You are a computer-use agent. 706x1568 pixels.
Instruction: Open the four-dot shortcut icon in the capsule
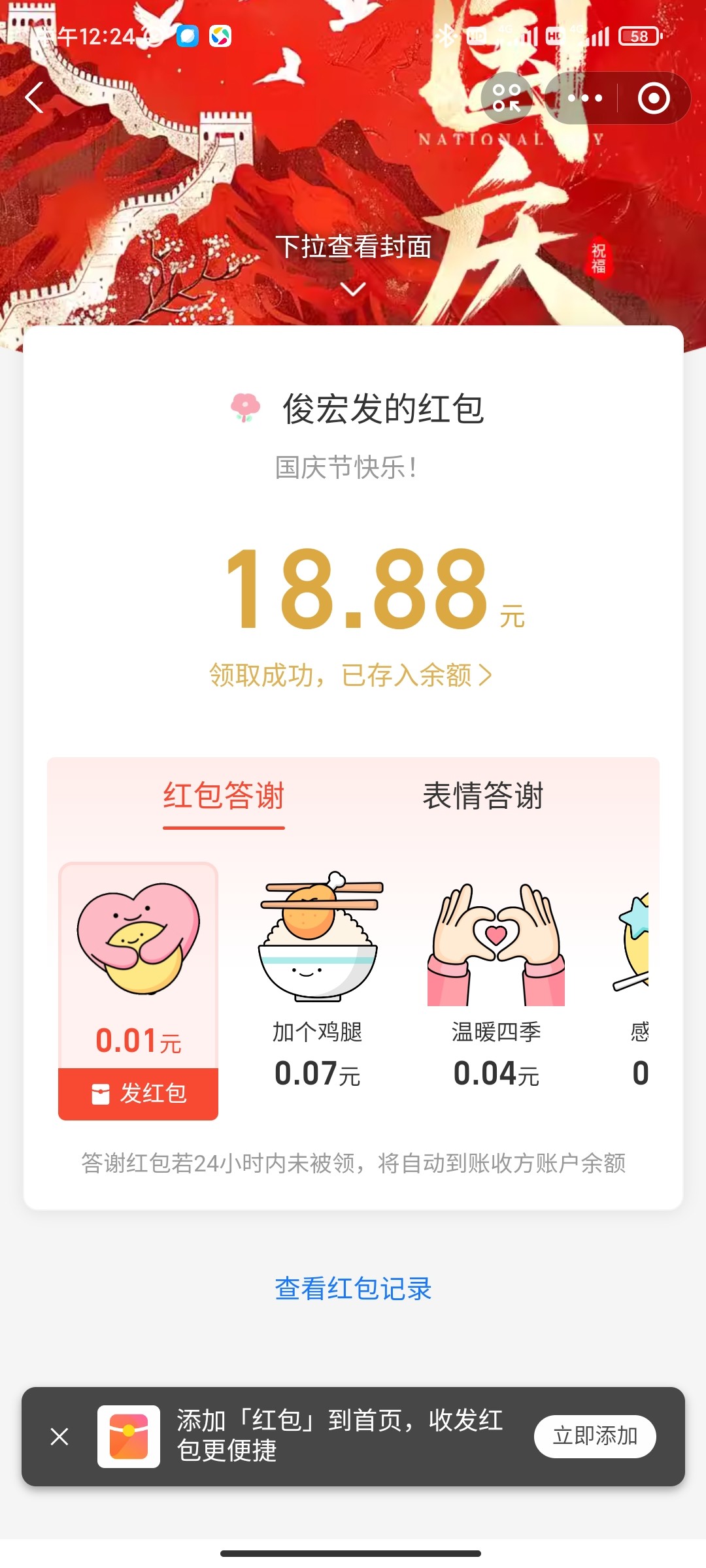507,98
